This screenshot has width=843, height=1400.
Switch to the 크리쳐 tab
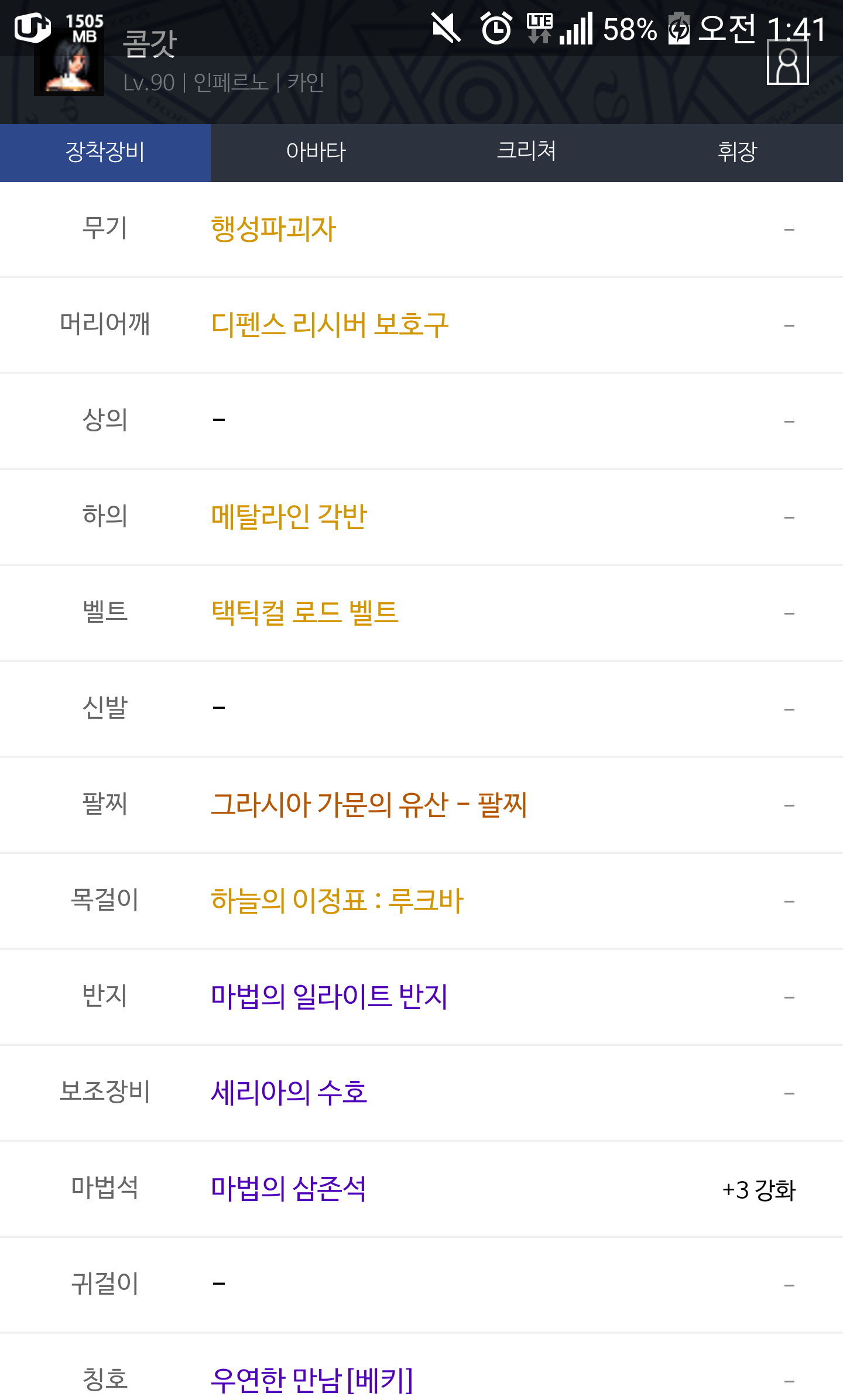527,152
